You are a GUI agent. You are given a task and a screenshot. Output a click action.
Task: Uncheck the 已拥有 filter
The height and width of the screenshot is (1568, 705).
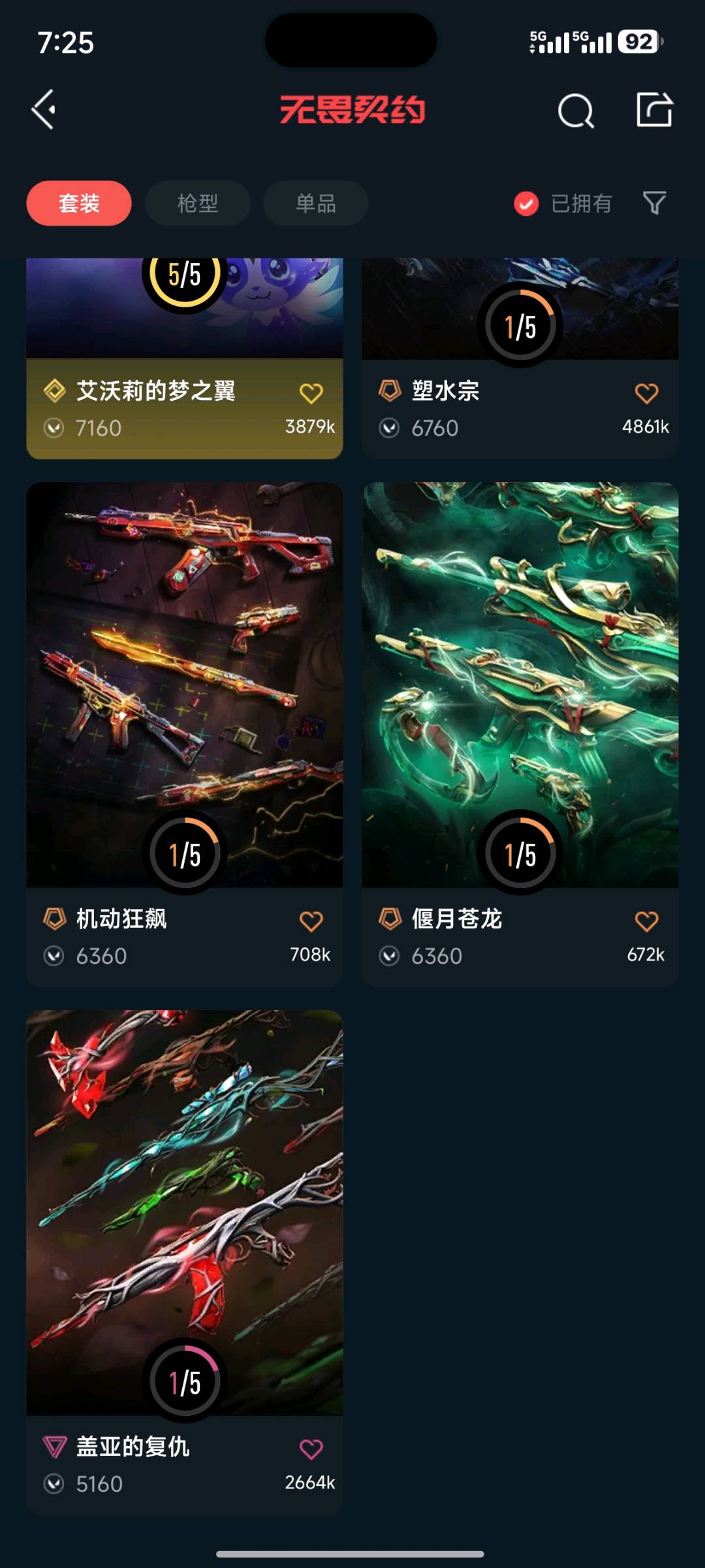pos(526,204)
